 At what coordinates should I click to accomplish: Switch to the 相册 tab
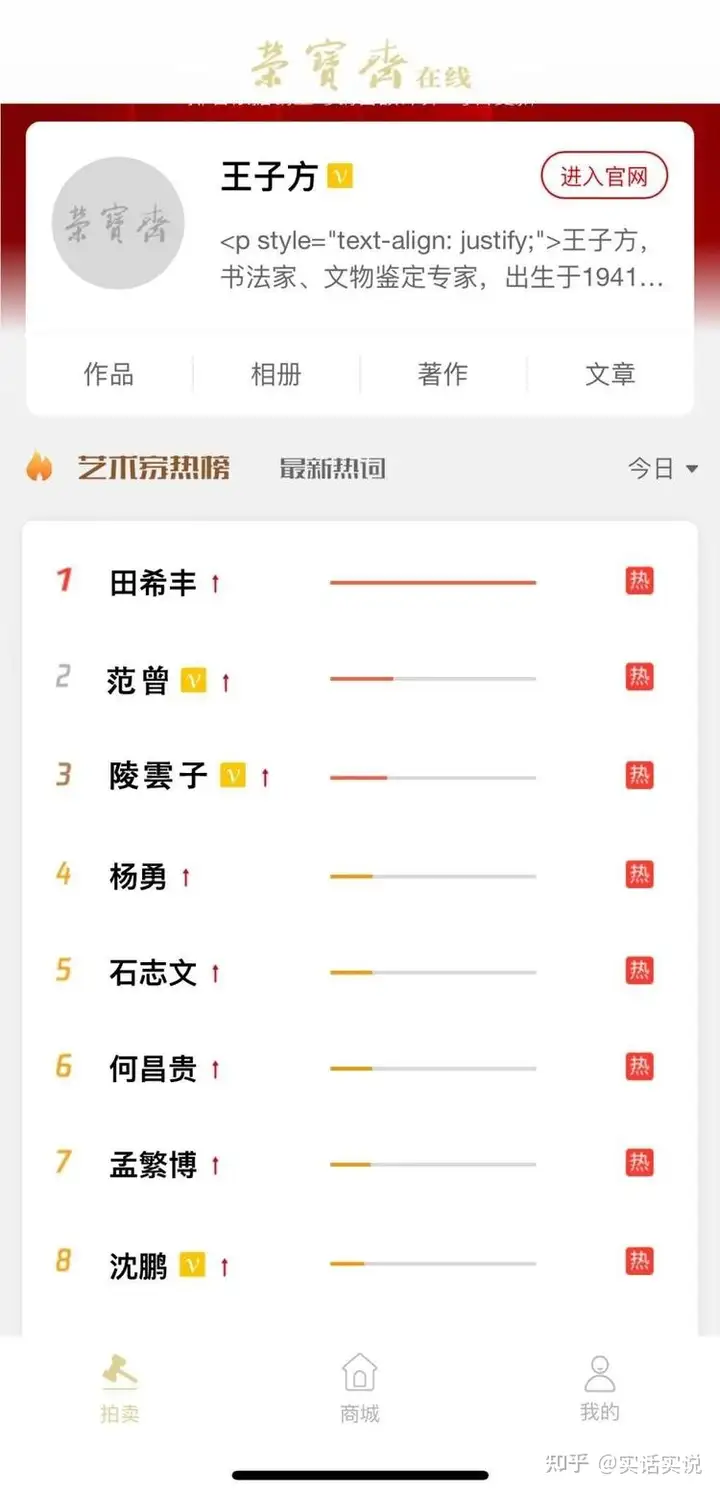click(x=276, y=374)
